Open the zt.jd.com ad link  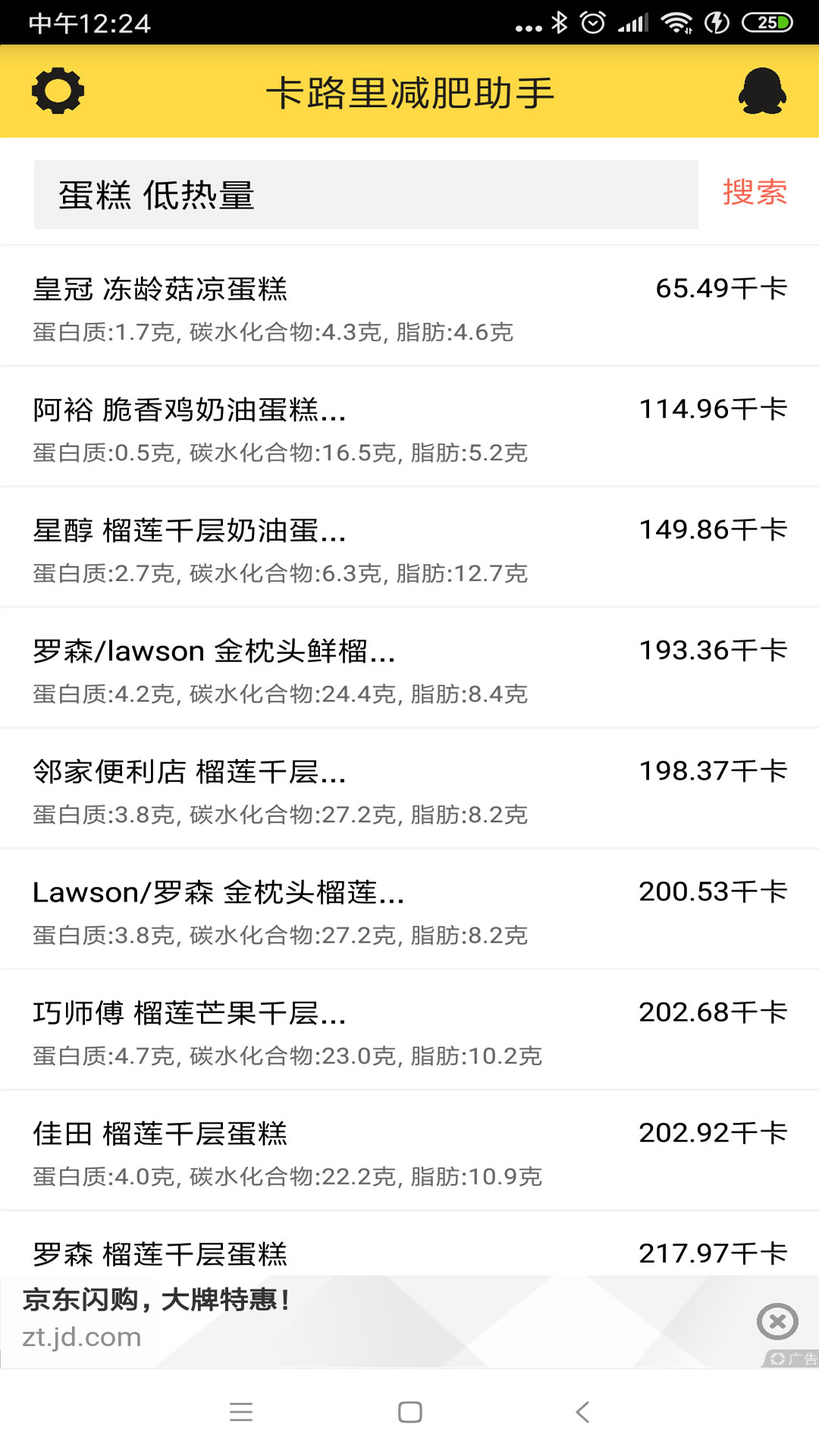click(82, 1337)
